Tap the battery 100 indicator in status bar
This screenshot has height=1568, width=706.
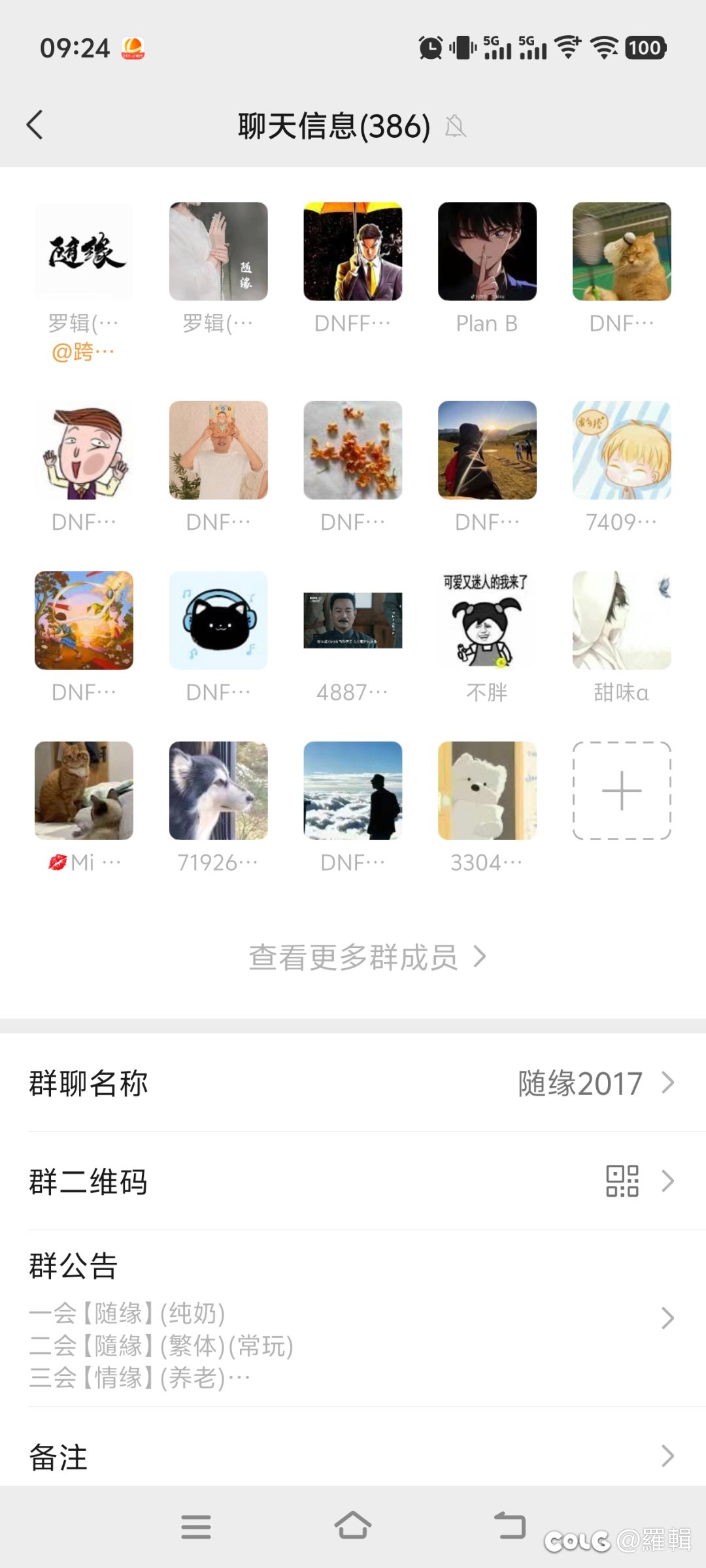[x=644, y=48]
